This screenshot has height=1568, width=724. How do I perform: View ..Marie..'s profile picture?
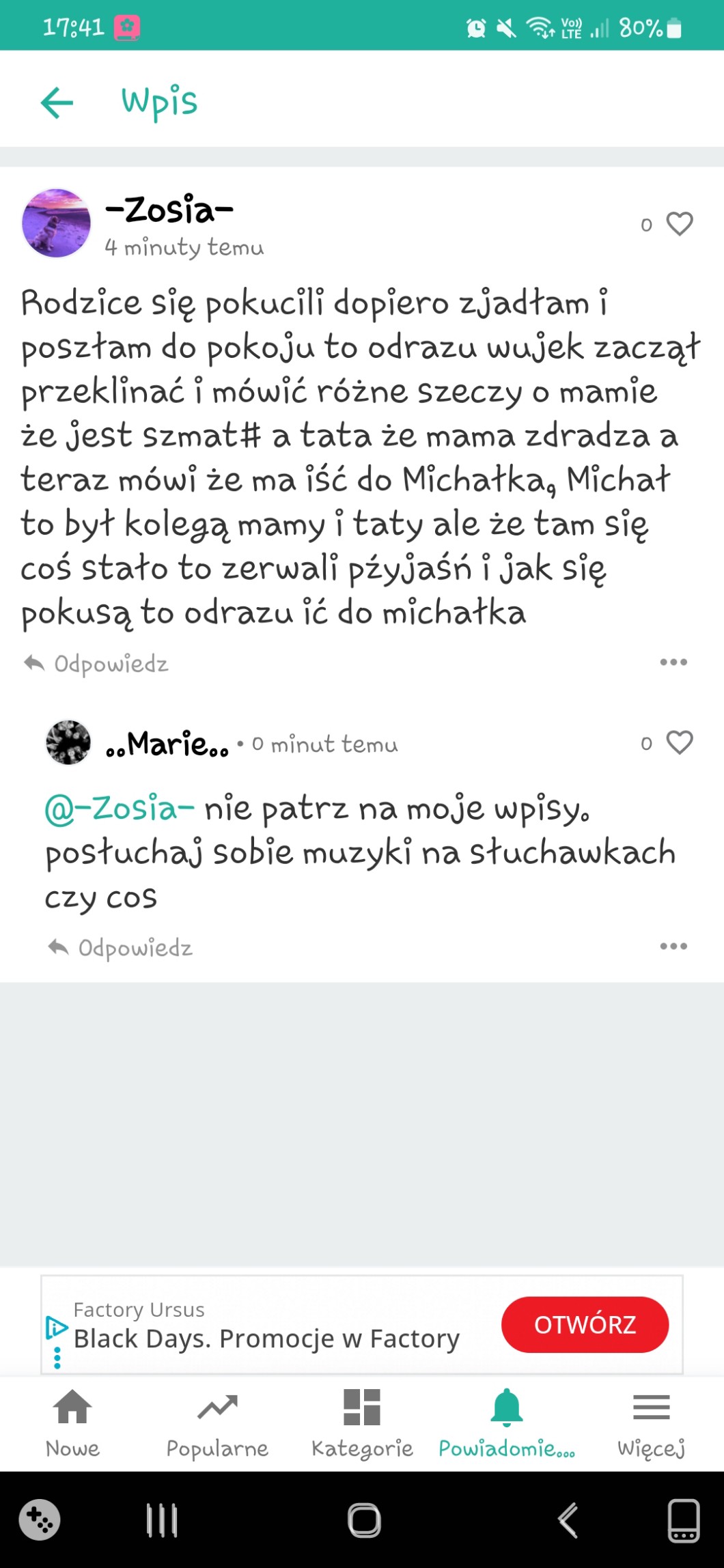pos(68,742)
